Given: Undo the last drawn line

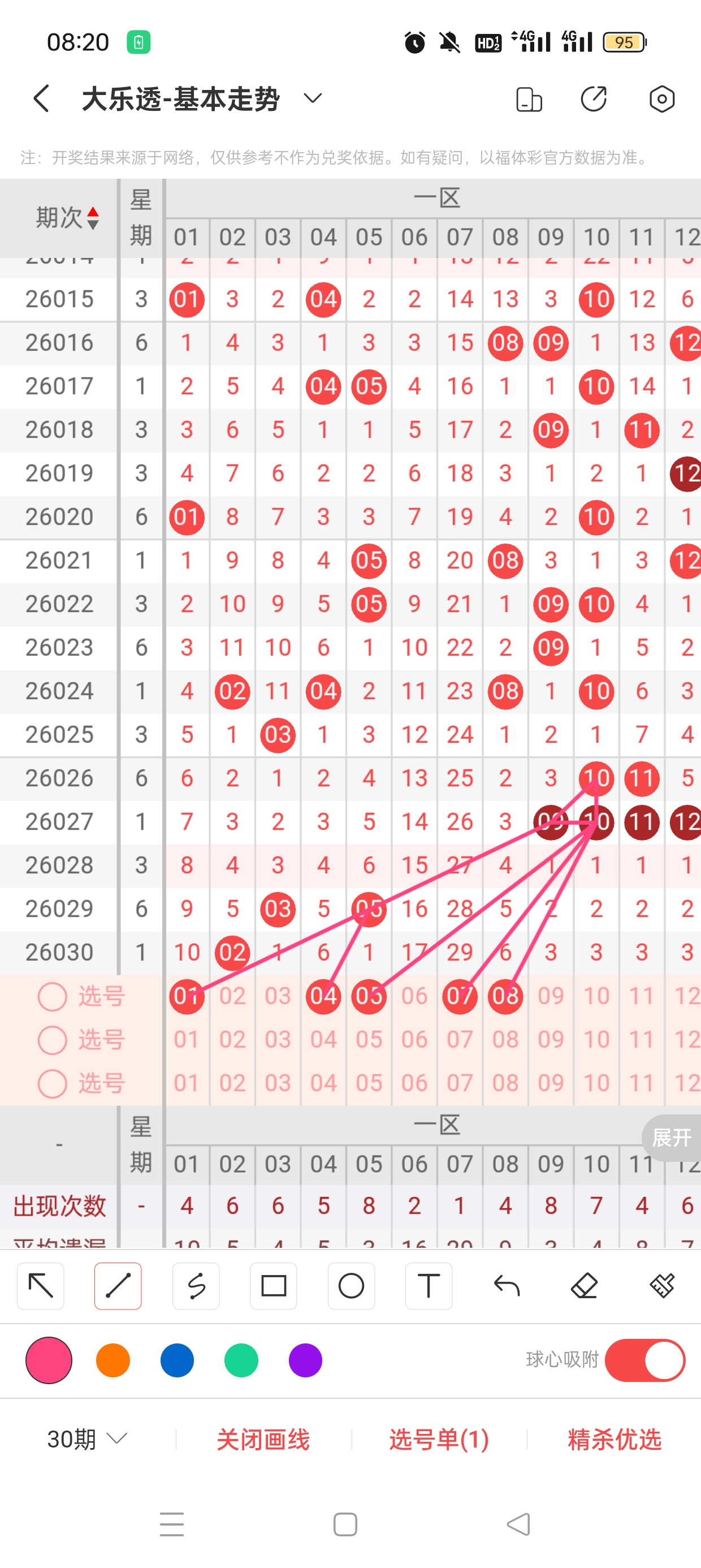Looking at the screenshot, I should pyautogui.click(x=507, y=1286).
